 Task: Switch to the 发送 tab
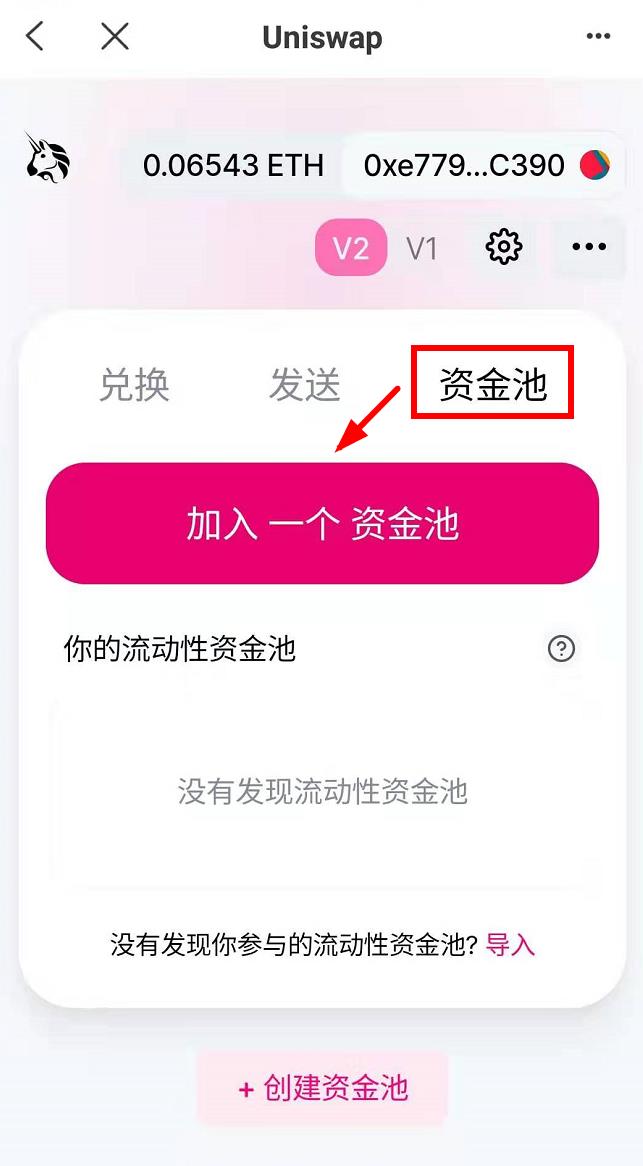[x=305, y=385]
